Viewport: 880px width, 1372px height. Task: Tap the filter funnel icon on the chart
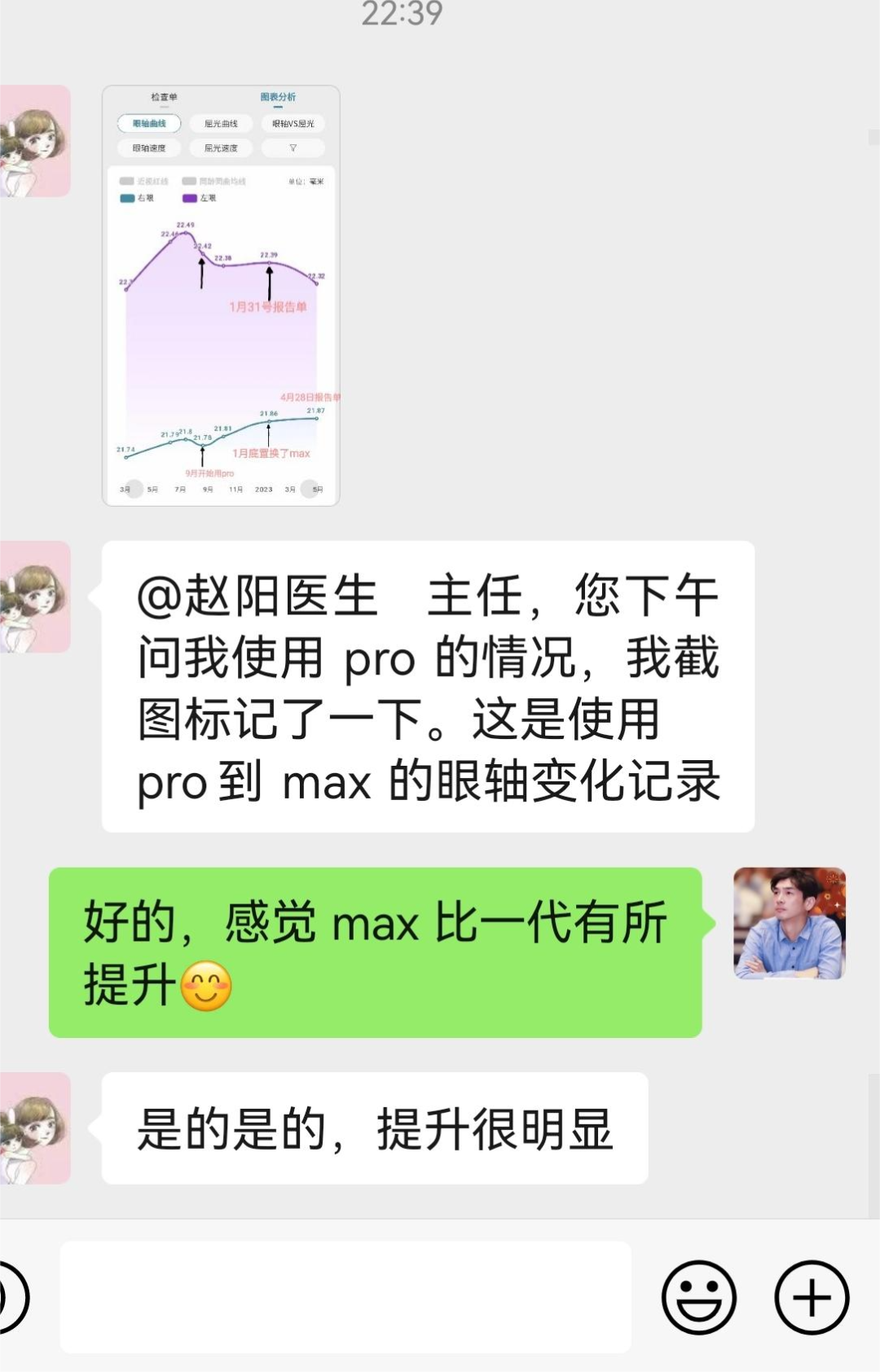[x=293, y=148]
